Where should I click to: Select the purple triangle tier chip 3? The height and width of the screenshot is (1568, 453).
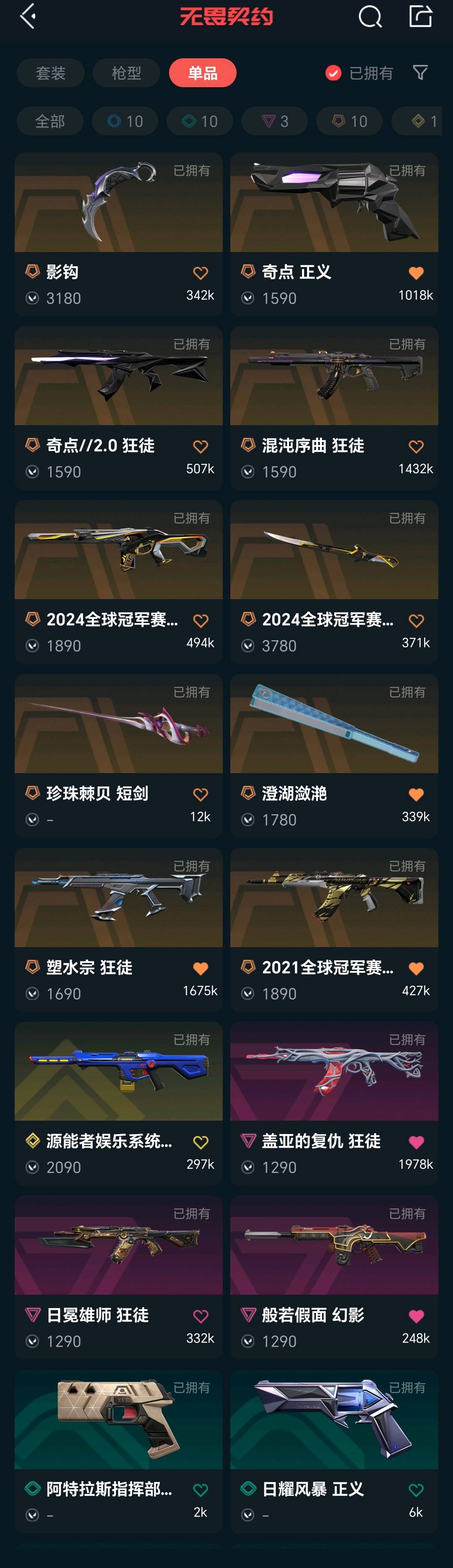(275, 121)
